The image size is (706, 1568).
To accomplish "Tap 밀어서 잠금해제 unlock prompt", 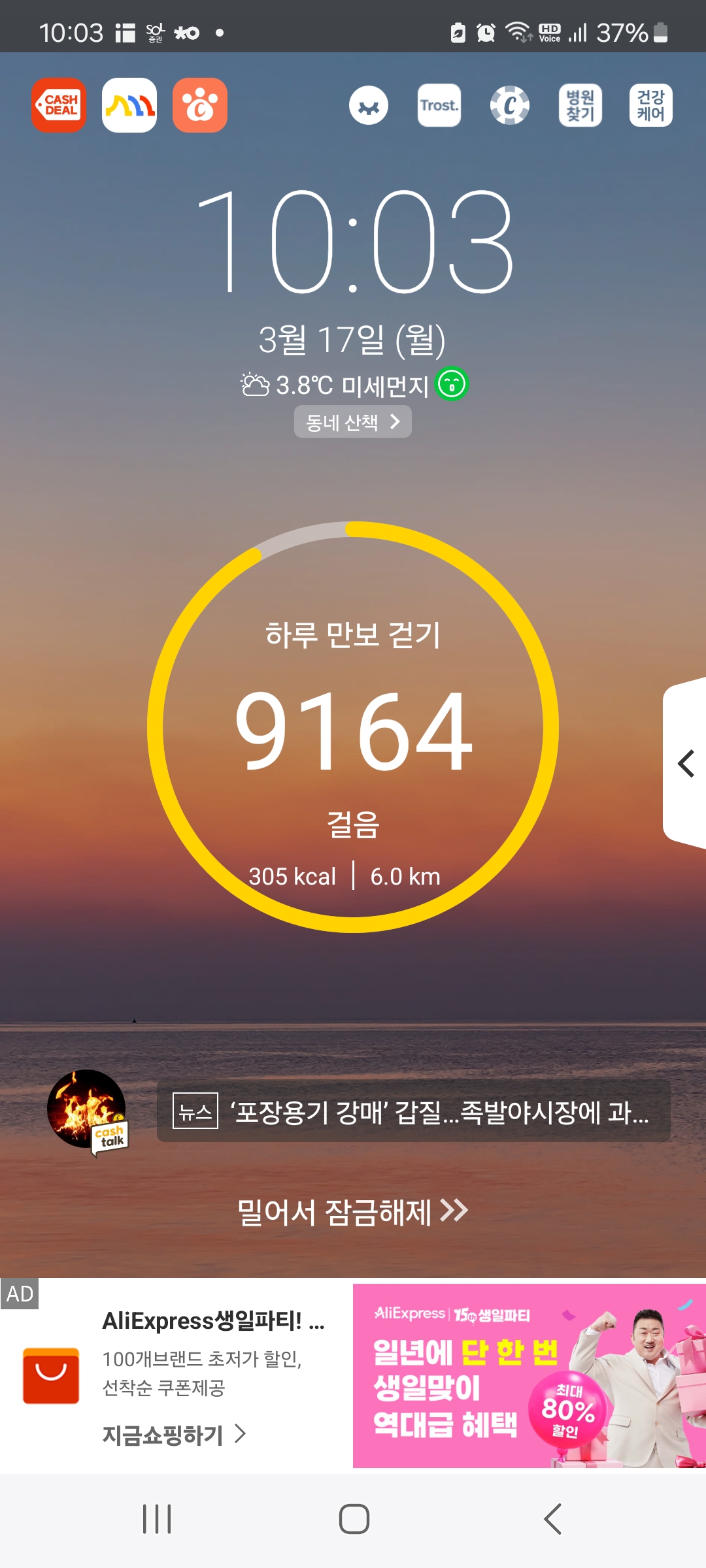I will pyautogui.click(x=353, y=1212).
